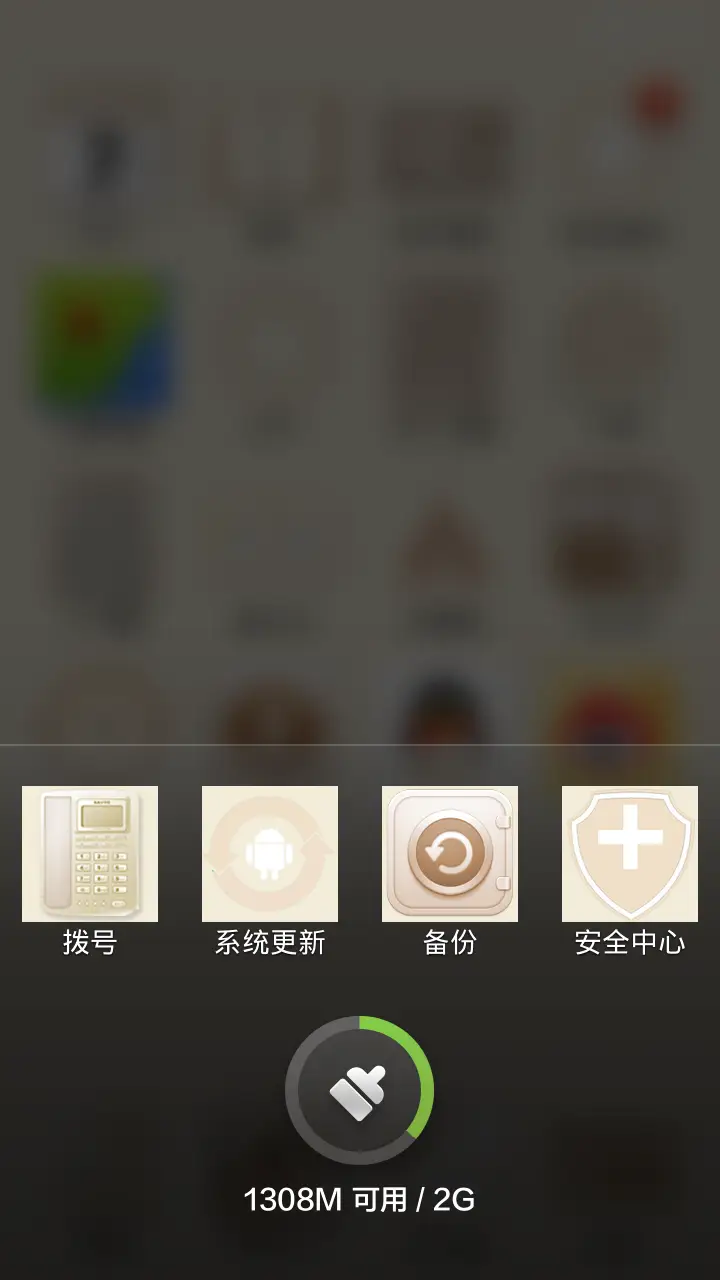720x1280 pixels.
Task: Open the 备份 (Backup) vault icon
Action: (450, 854)
